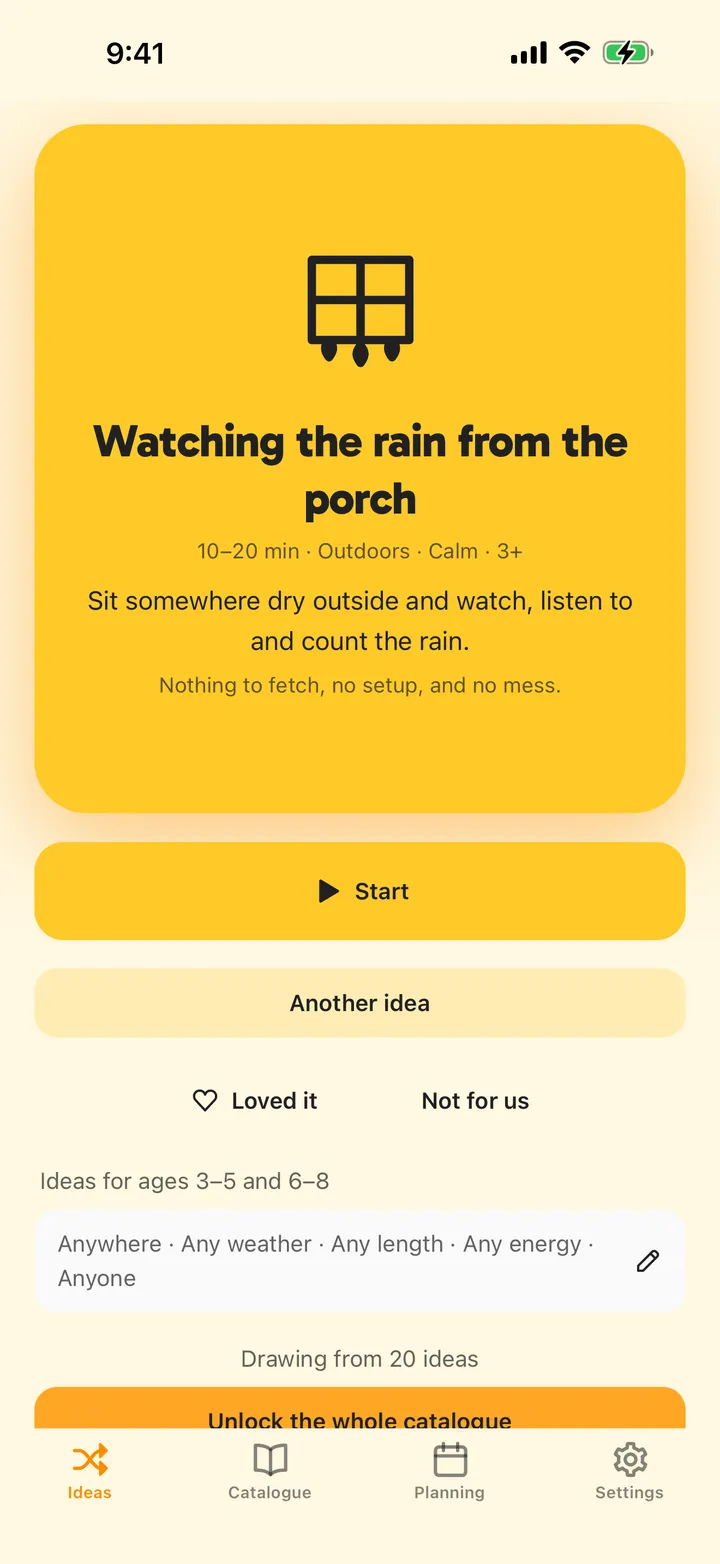
Task: Start the rain-watching activity
Action: coord(360,891)
